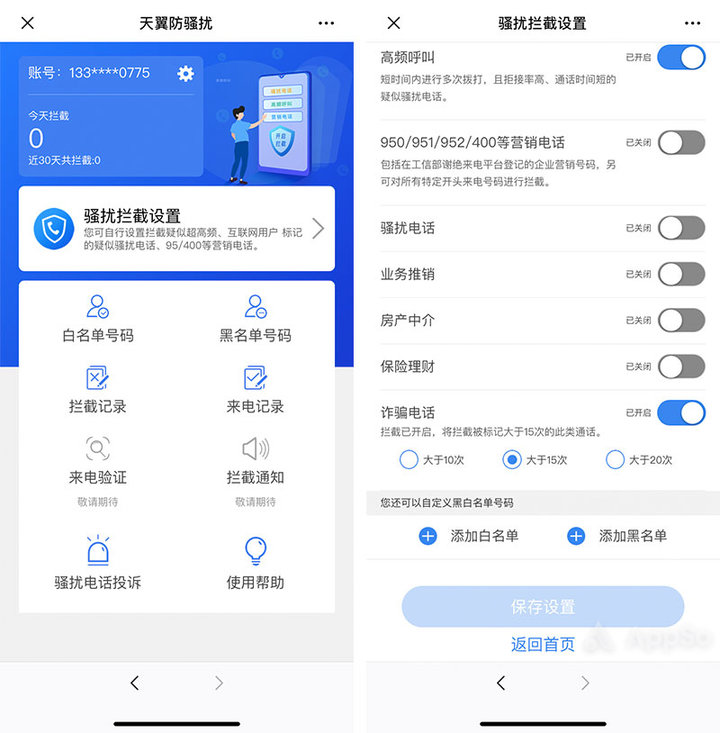Disable the 高频呼叫 toggle
This screenshot has width=720, height=733.
coord(681,58)
